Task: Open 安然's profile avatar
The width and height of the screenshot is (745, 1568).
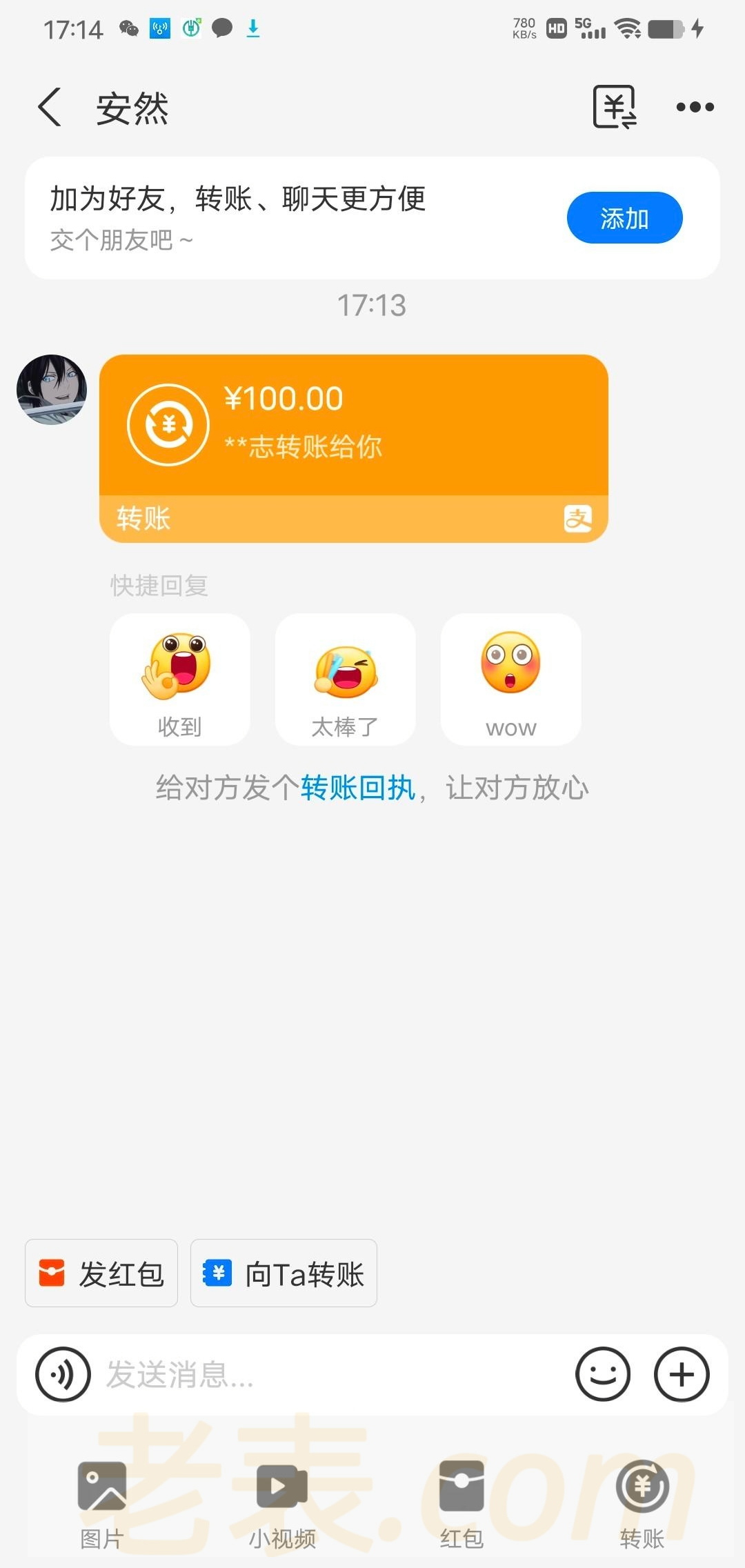Action: point(52,389)
